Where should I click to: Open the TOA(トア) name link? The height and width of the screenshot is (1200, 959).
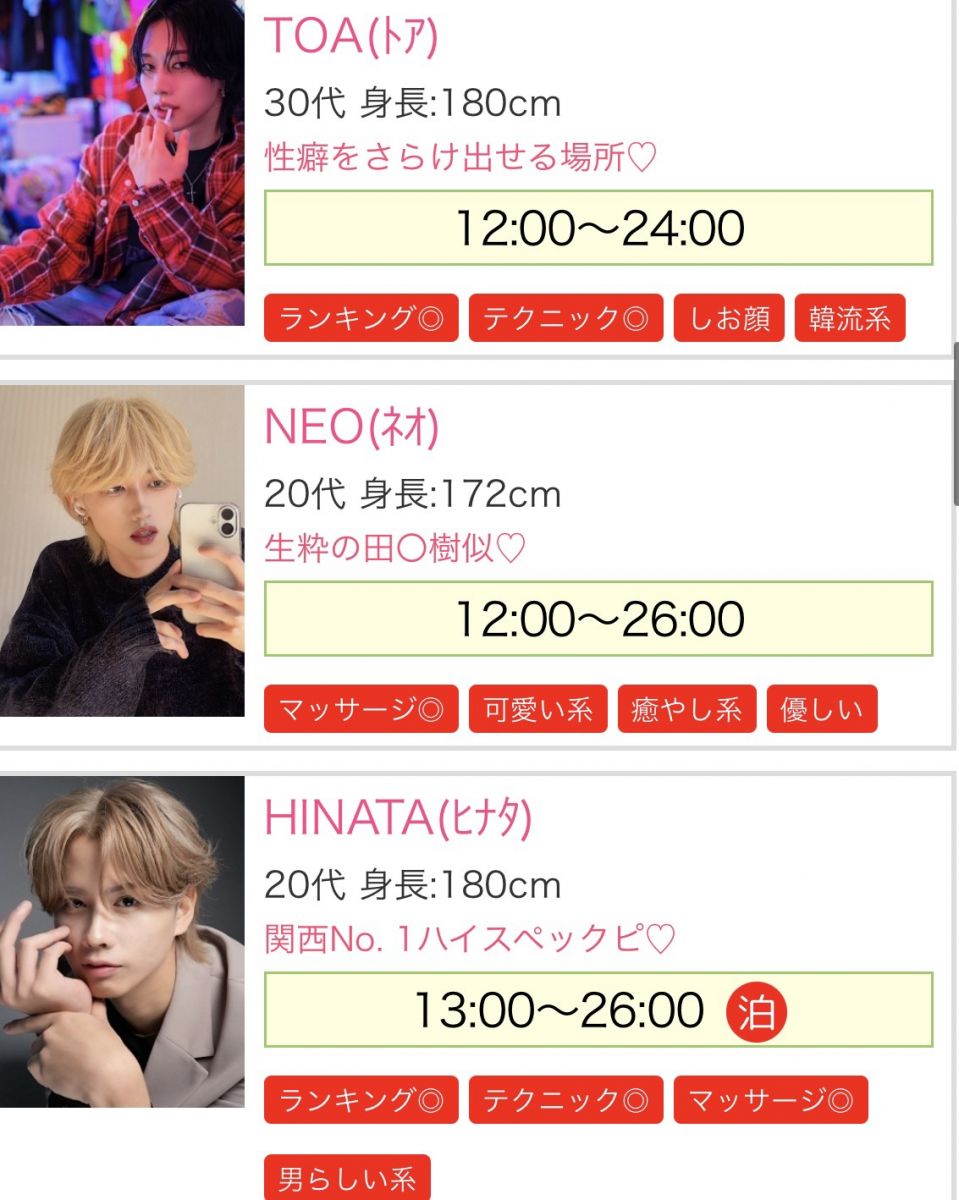pos(351,37)
